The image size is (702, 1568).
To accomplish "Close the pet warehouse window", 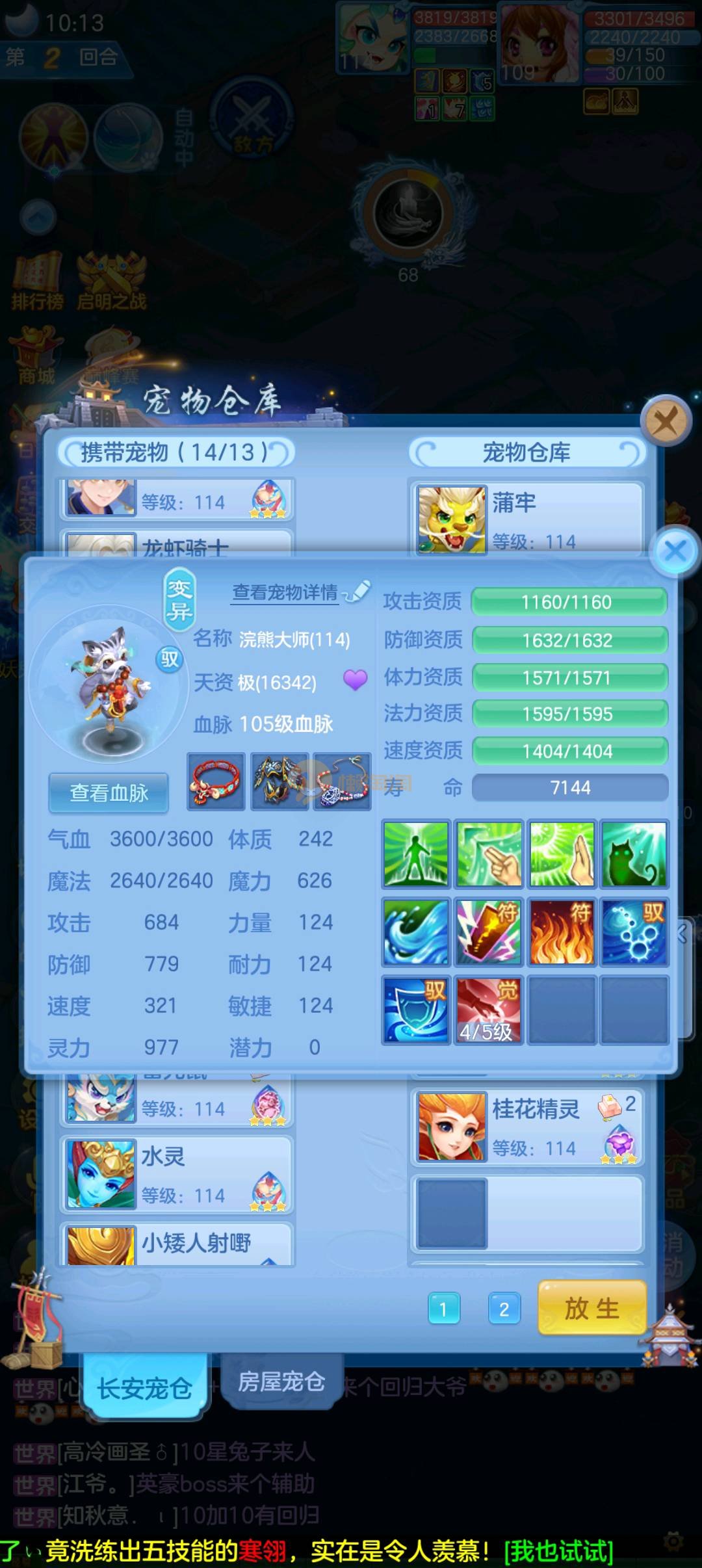I will [x=665, y=421].
